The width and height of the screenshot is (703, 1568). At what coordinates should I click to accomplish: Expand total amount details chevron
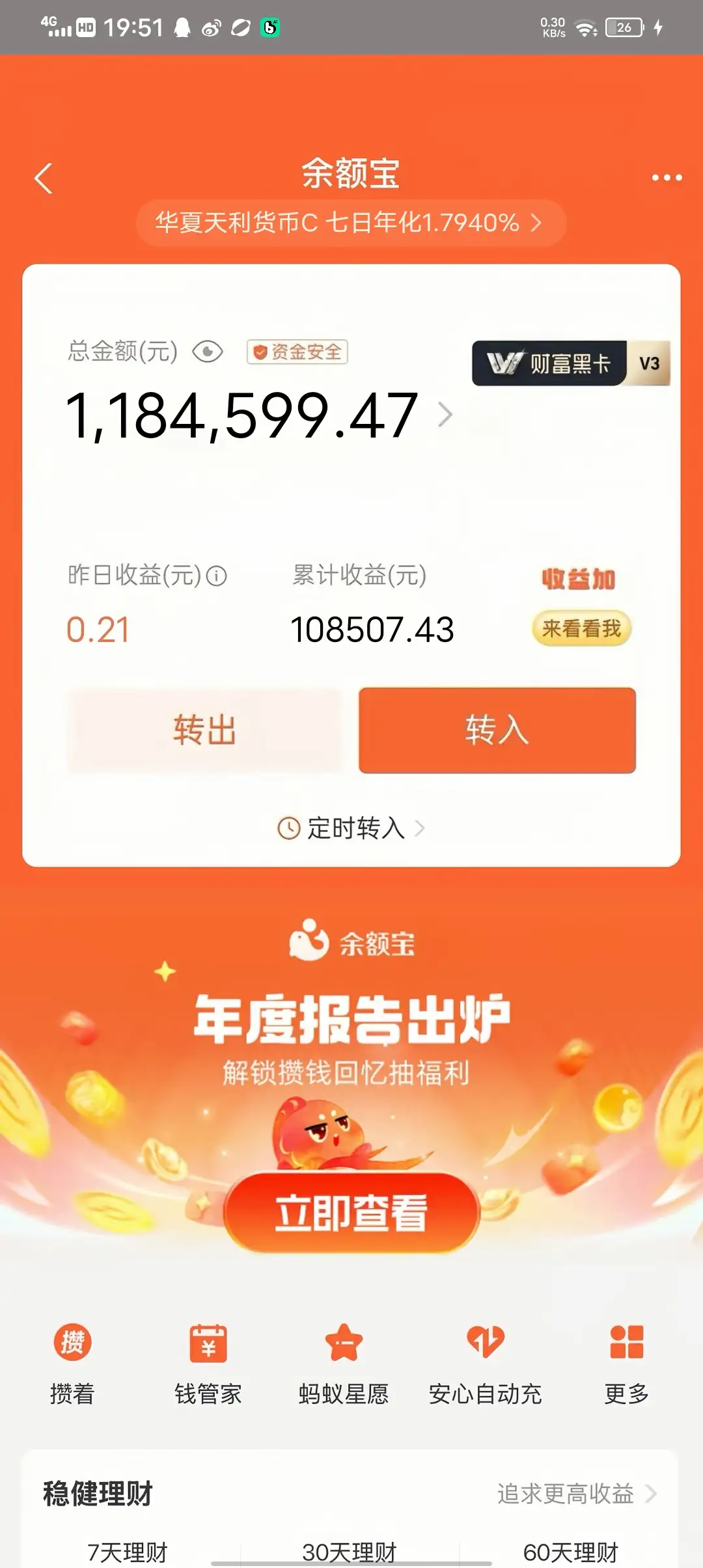(x=445, y=414)
